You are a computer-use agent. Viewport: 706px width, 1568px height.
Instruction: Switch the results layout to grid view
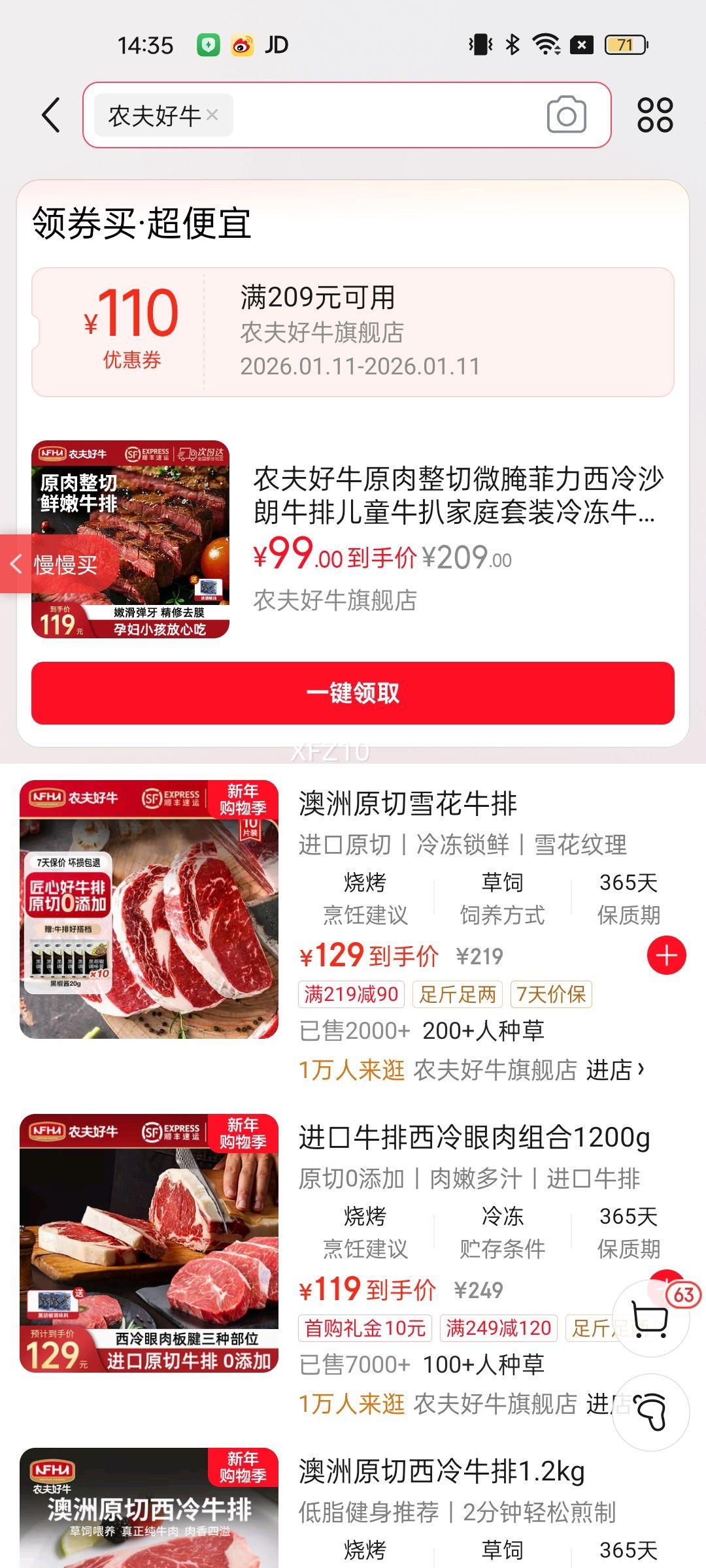click(x=655, y=115)
